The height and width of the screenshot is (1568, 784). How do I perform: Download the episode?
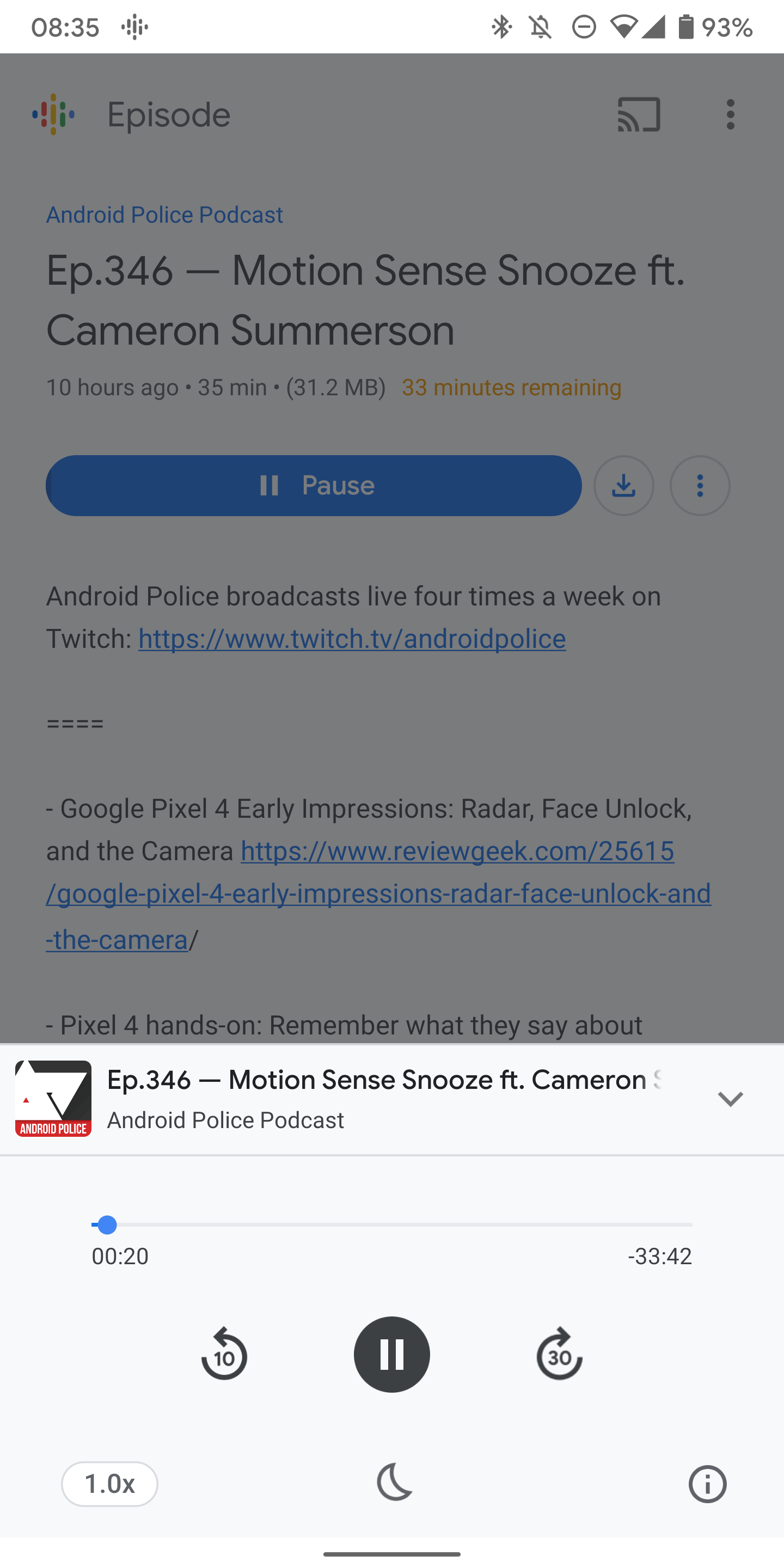pyautogui.click(x=624, y=485)
